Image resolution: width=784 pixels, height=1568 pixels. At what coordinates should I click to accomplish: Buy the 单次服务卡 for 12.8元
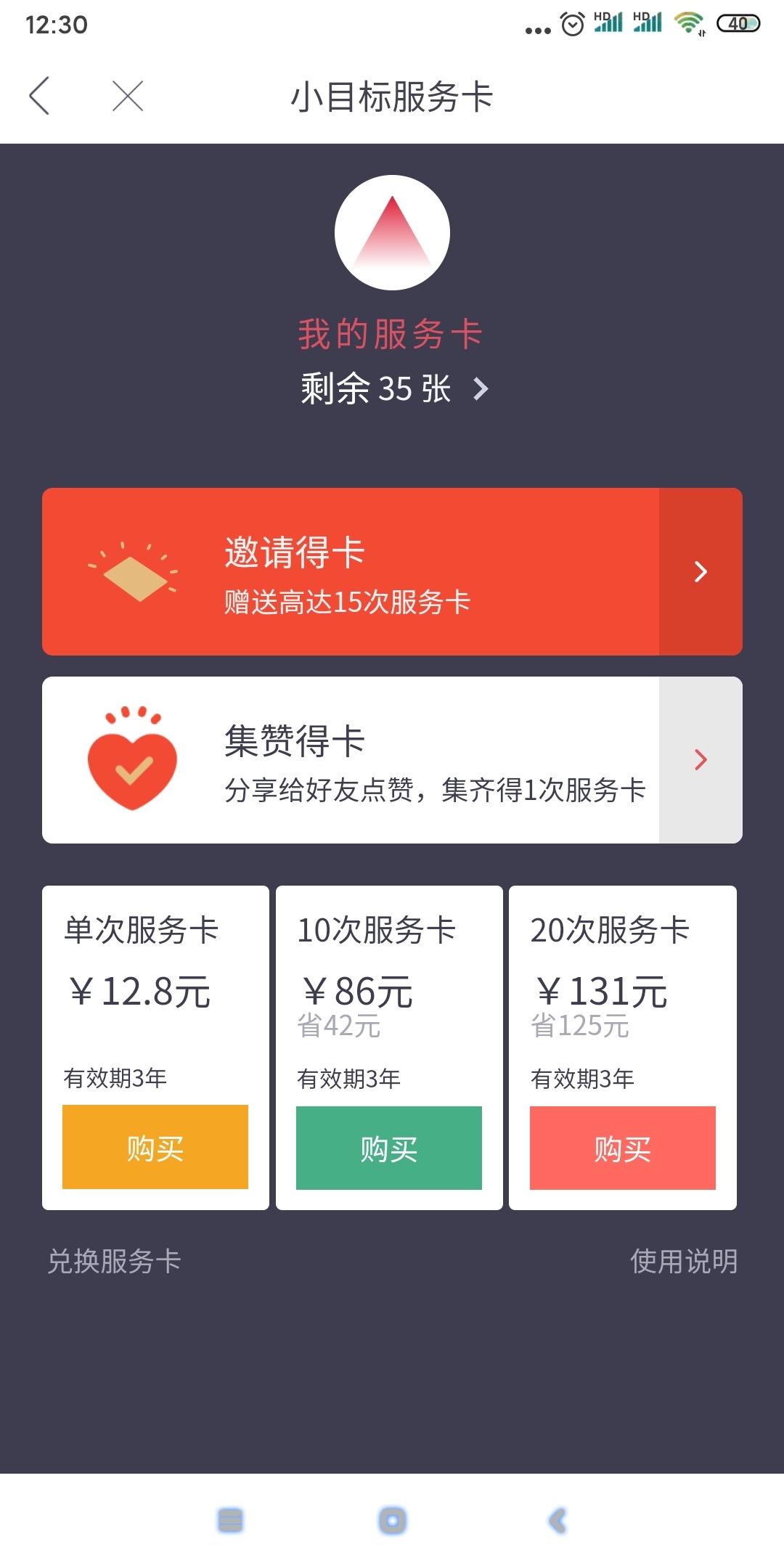pyautogui.click(x=155, y=1147)
